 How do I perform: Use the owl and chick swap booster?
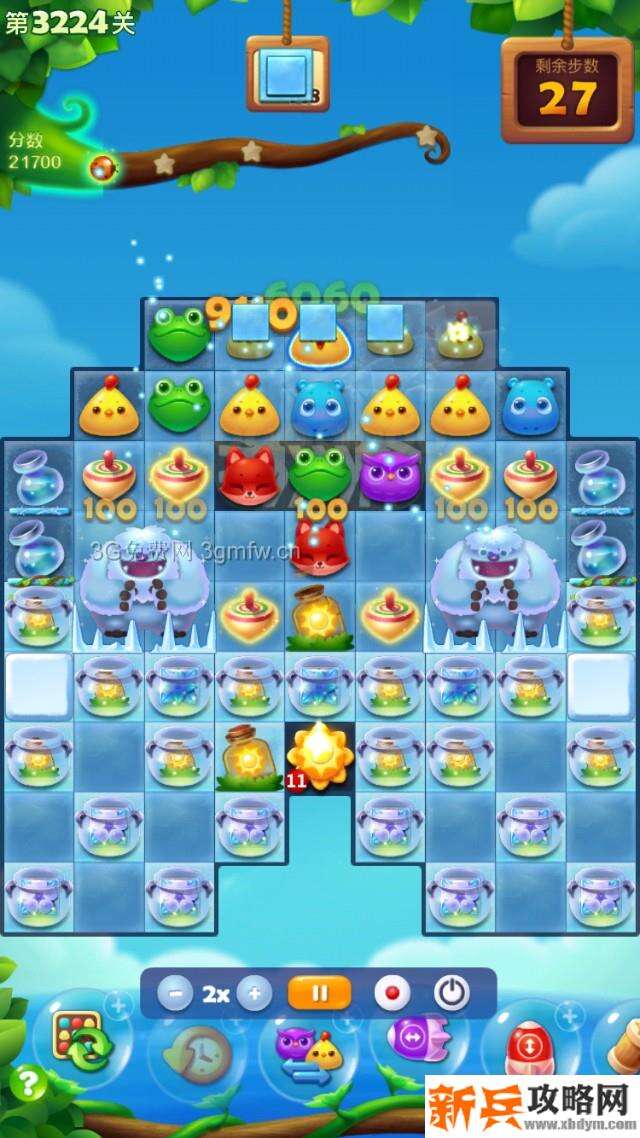[x=307, y=1050]
